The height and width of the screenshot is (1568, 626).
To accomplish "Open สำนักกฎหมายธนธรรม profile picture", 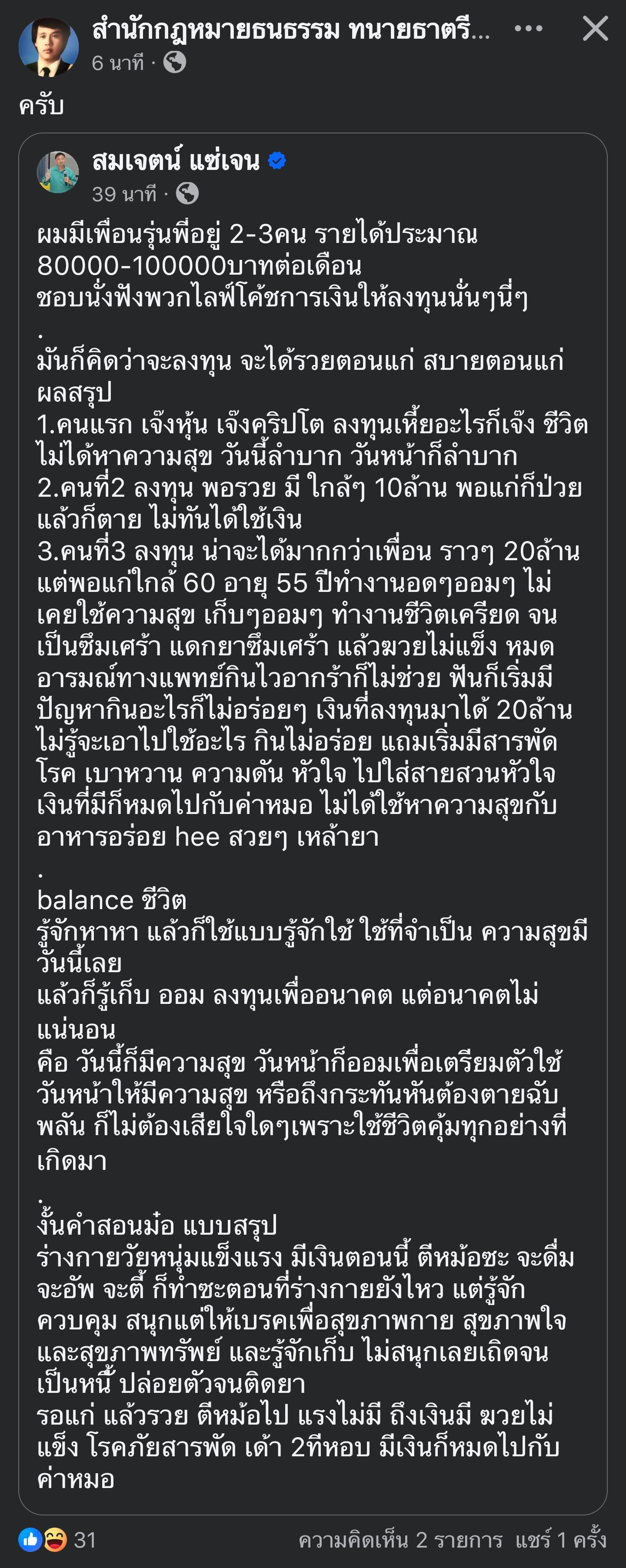I will tap(48, 47).
